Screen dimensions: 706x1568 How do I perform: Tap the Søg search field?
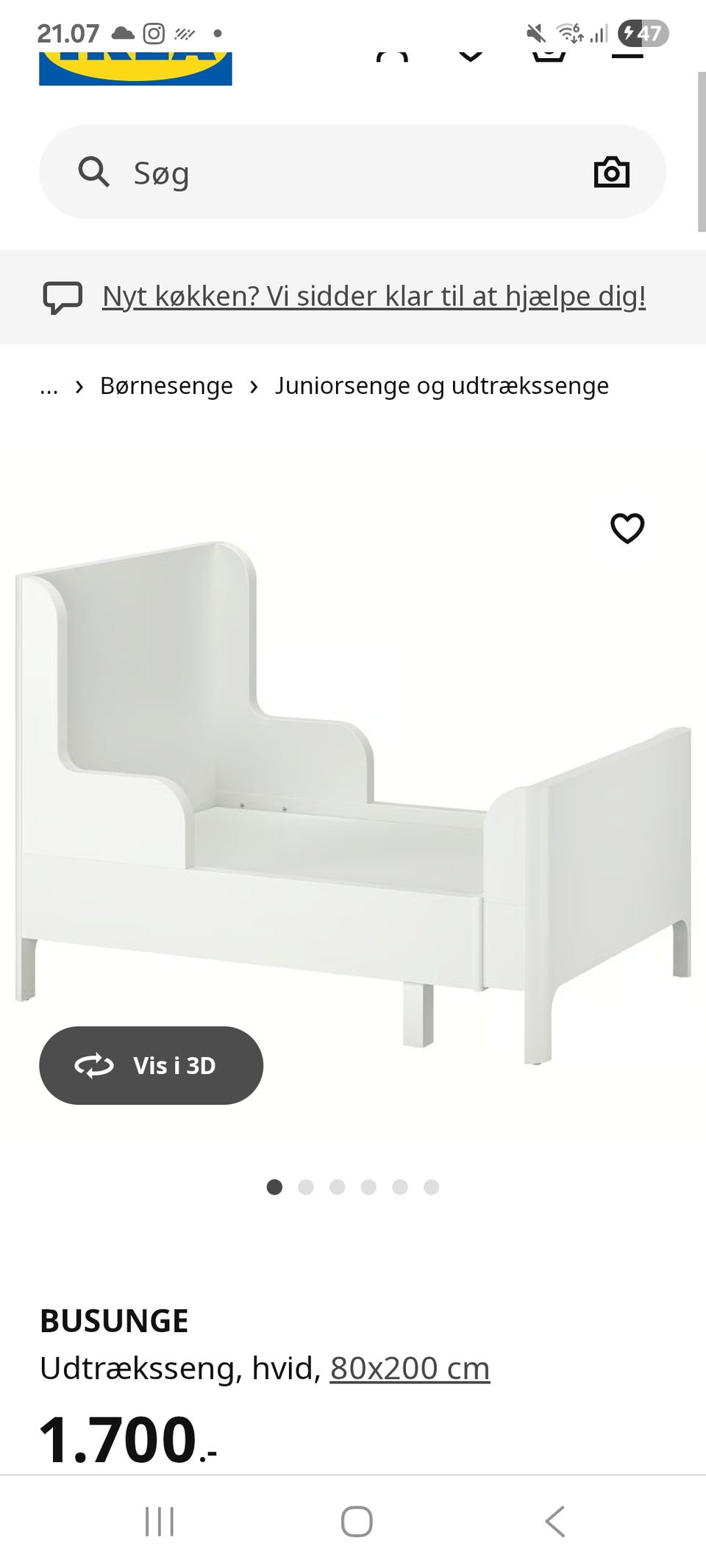point(346,173)
